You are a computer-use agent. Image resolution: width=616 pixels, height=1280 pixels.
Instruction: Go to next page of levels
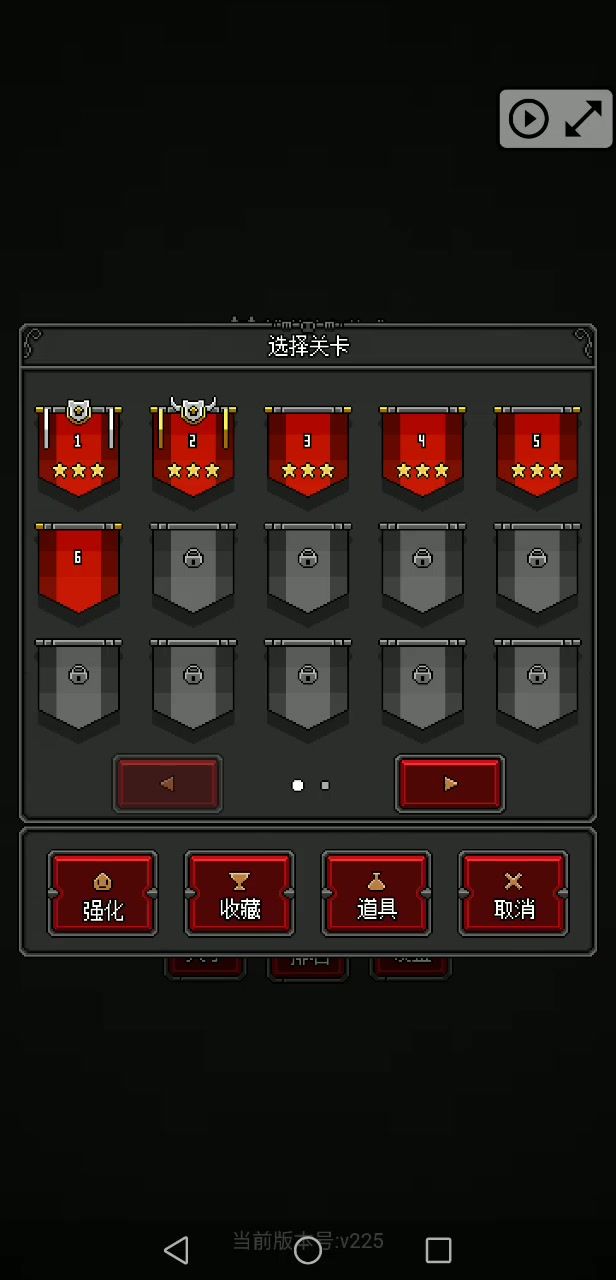450,784
